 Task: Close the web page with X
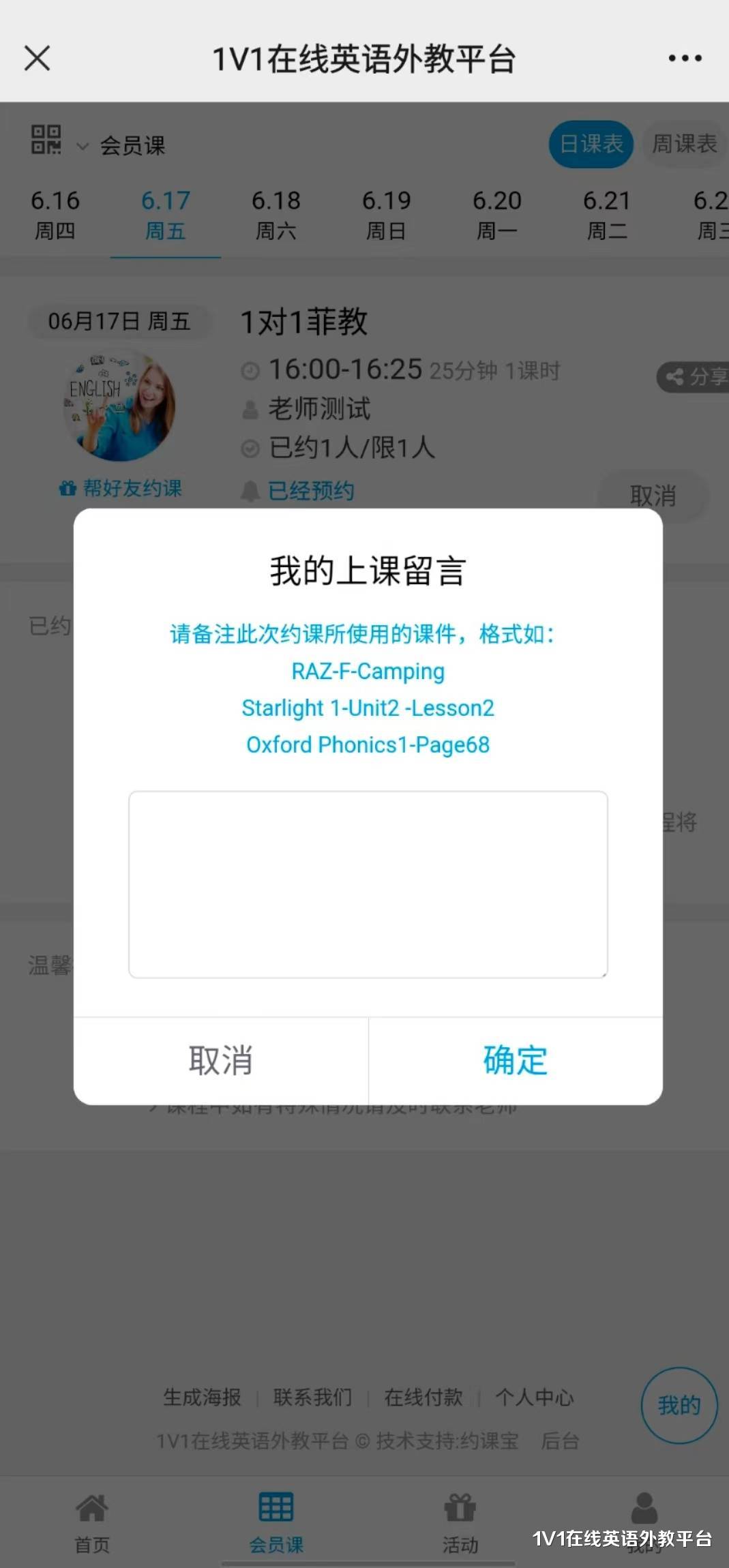coord(37,58)
